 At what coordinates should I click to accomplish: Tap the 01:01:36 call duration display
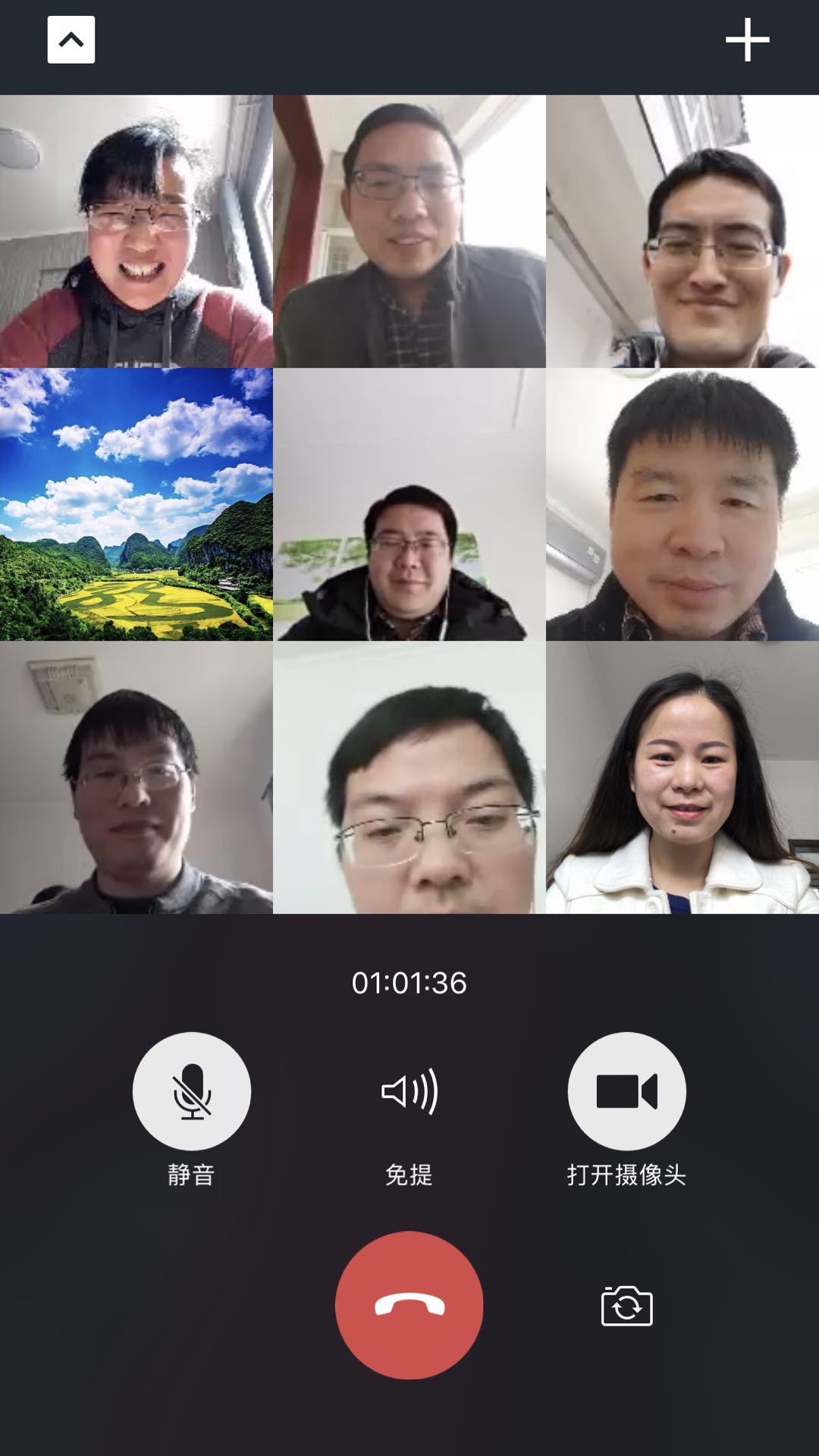click(409, 981)
